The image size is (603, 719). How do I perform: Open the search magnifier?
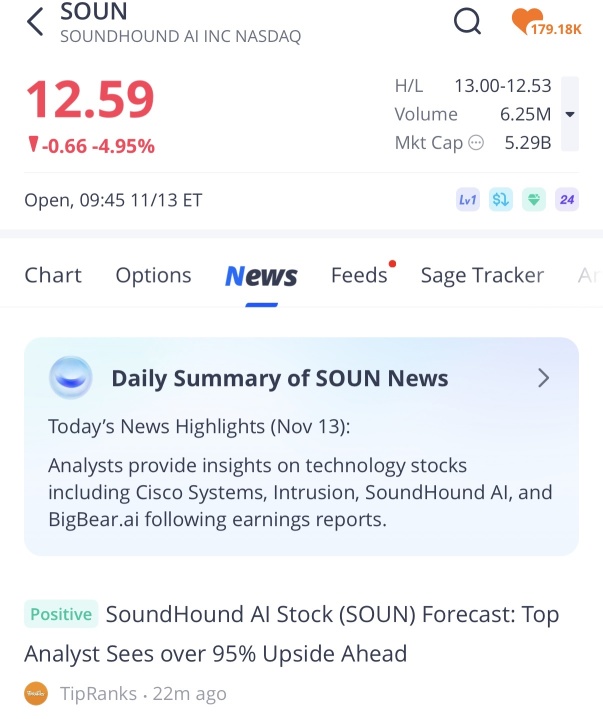coord(467,21)
